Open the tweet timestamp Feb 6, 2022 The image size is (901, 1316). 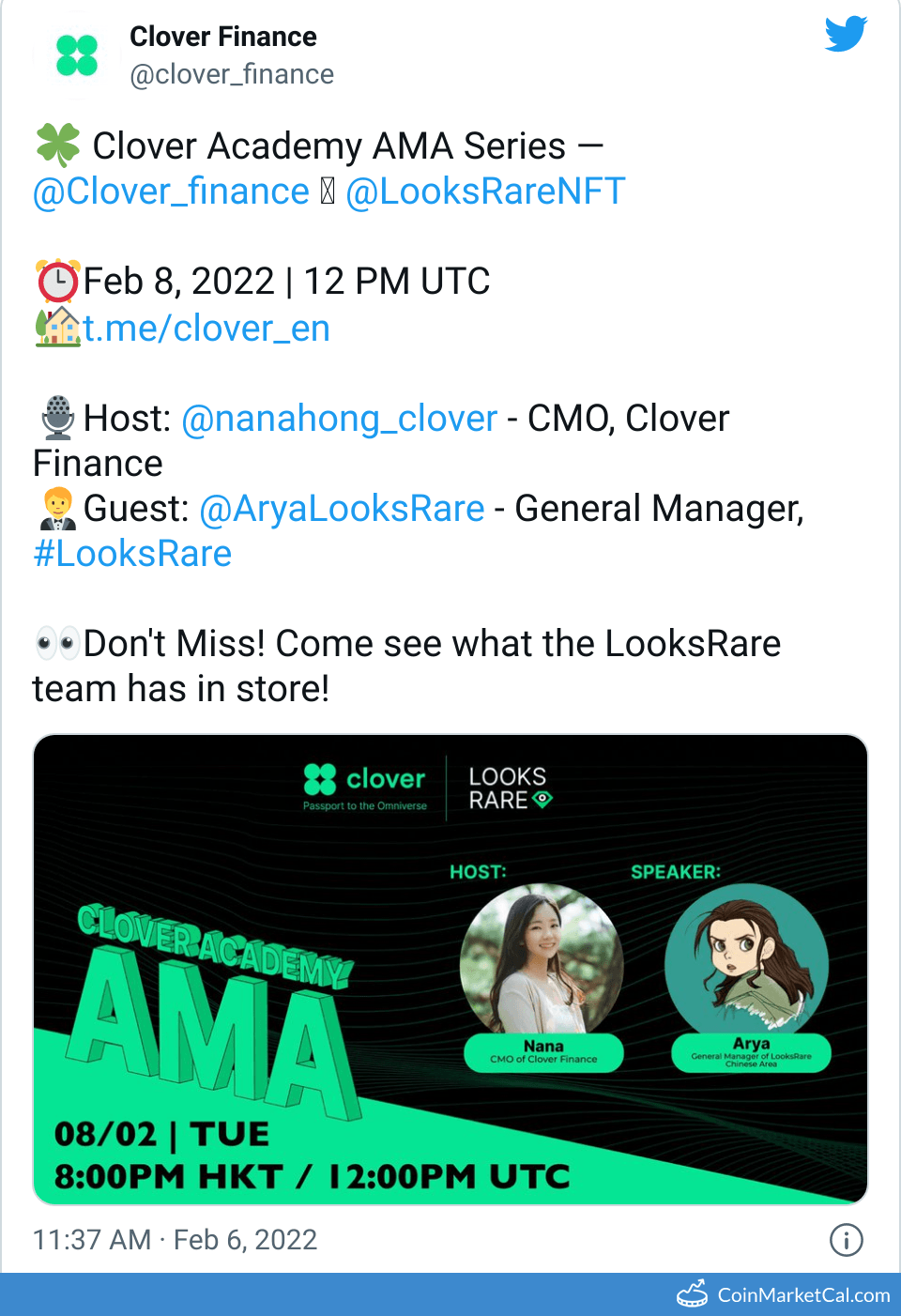[x=176, y=1240]
